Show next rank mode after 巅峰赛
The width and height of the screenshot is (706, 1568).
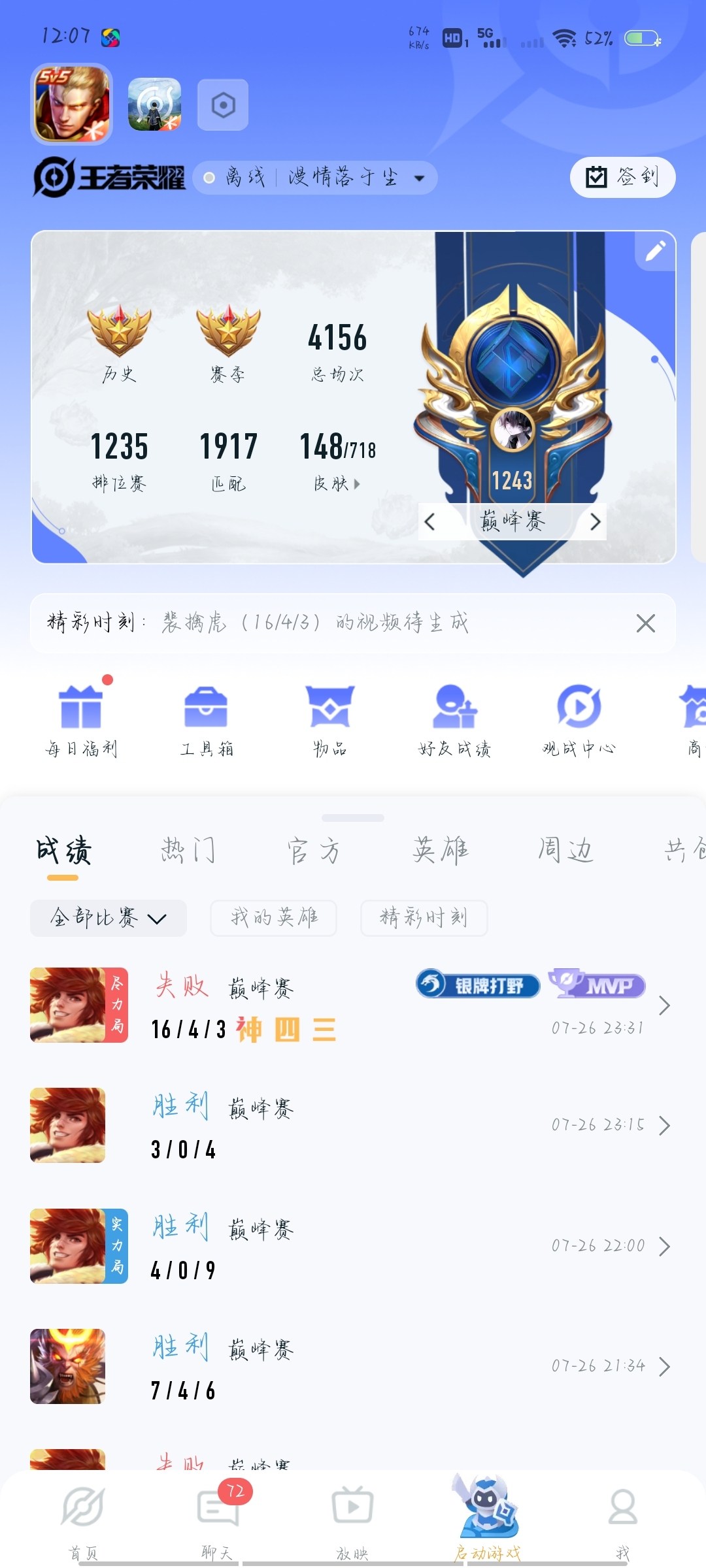pyautogui.click(x=595, y=521)
